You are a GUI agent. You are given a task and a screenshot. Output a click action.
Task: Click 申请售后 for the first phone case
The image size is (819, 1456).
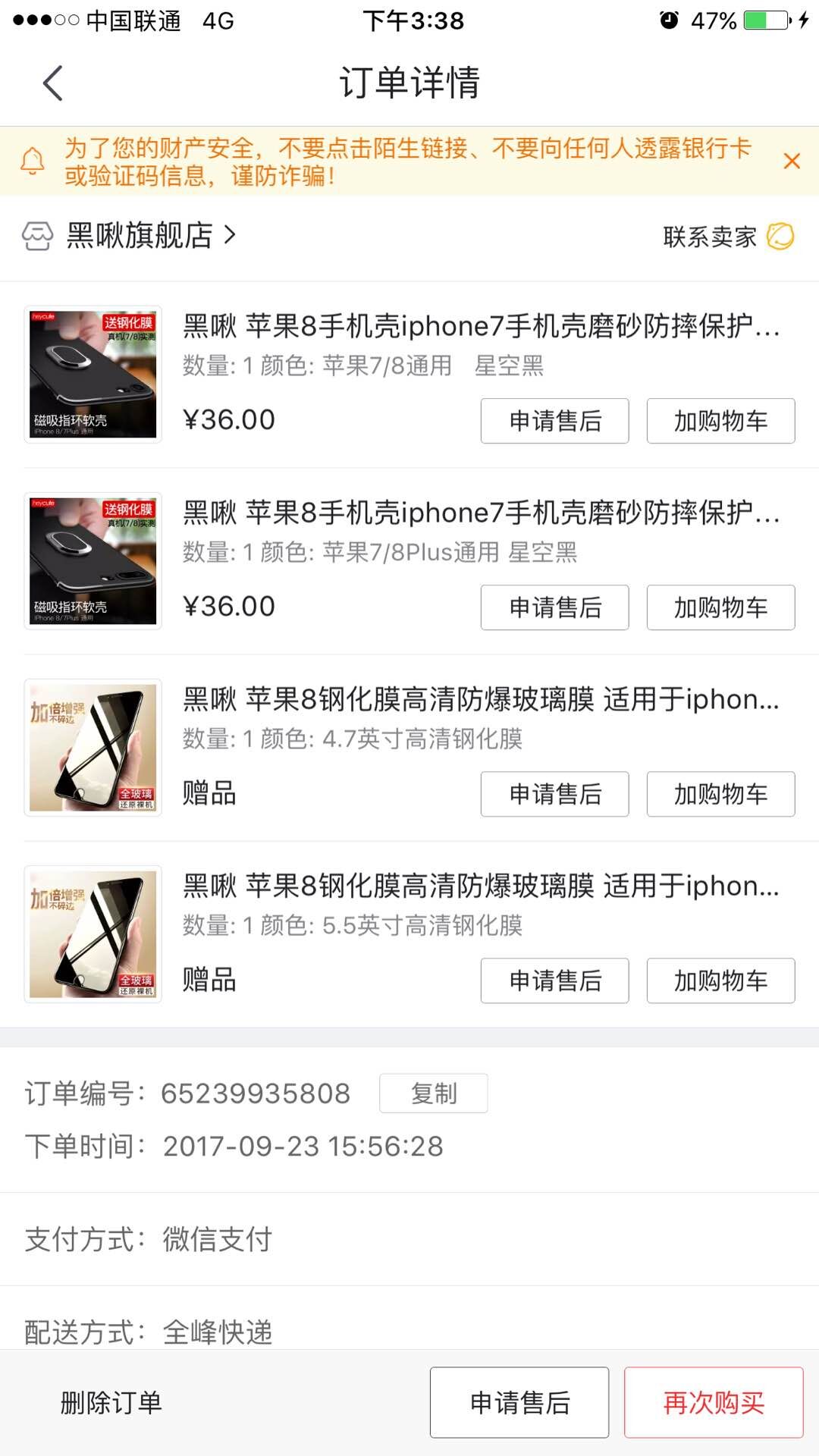tap(554, 421)
